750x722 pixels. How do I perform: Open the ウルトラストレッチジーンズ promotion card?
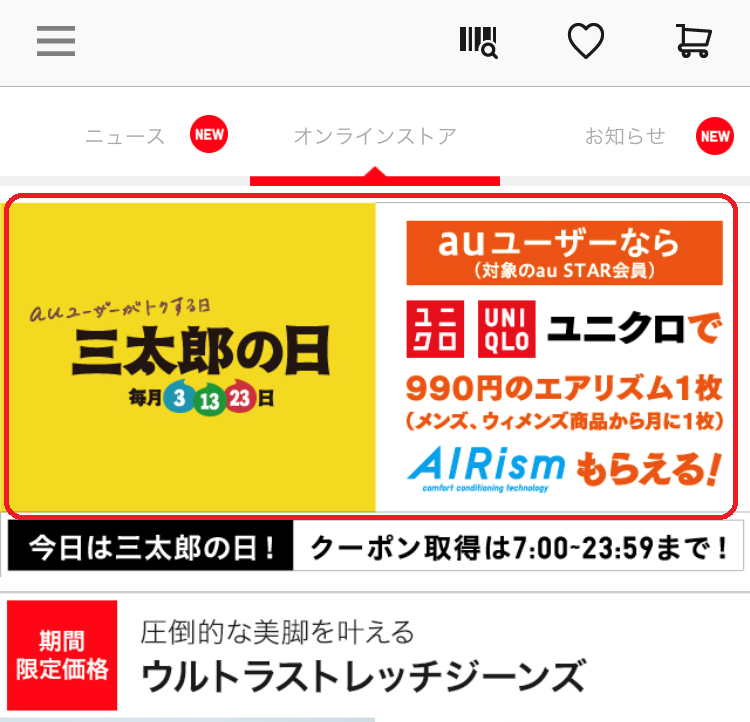(375, 656)
